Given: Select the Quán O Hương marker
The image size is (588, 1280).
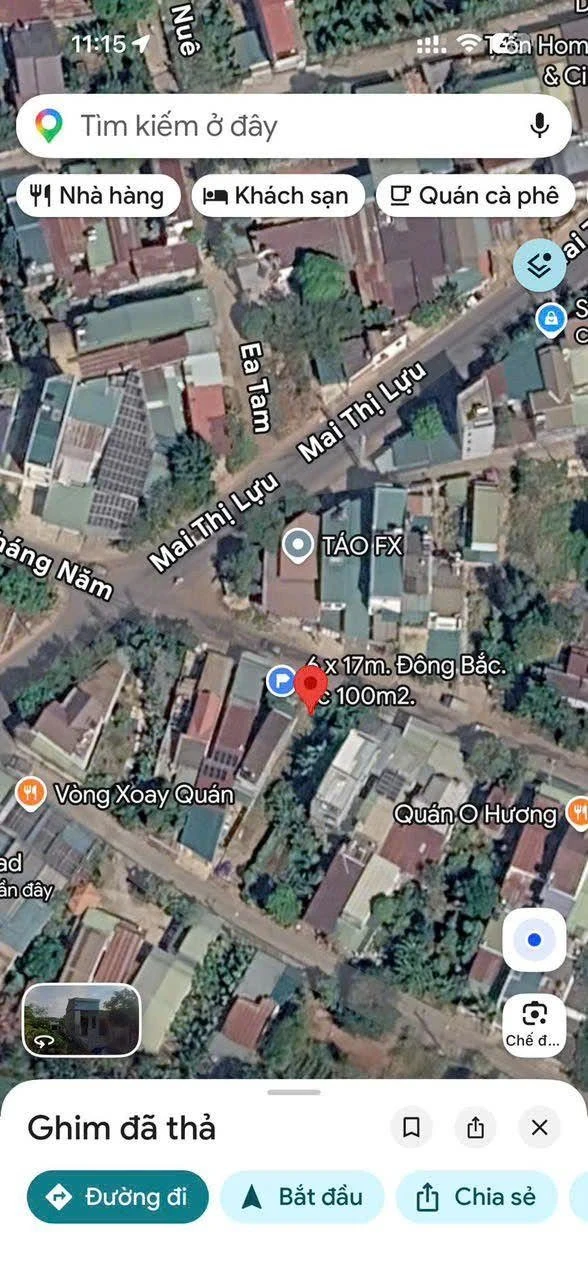Looking at the screenshot, I should click(x=577, y=813).
